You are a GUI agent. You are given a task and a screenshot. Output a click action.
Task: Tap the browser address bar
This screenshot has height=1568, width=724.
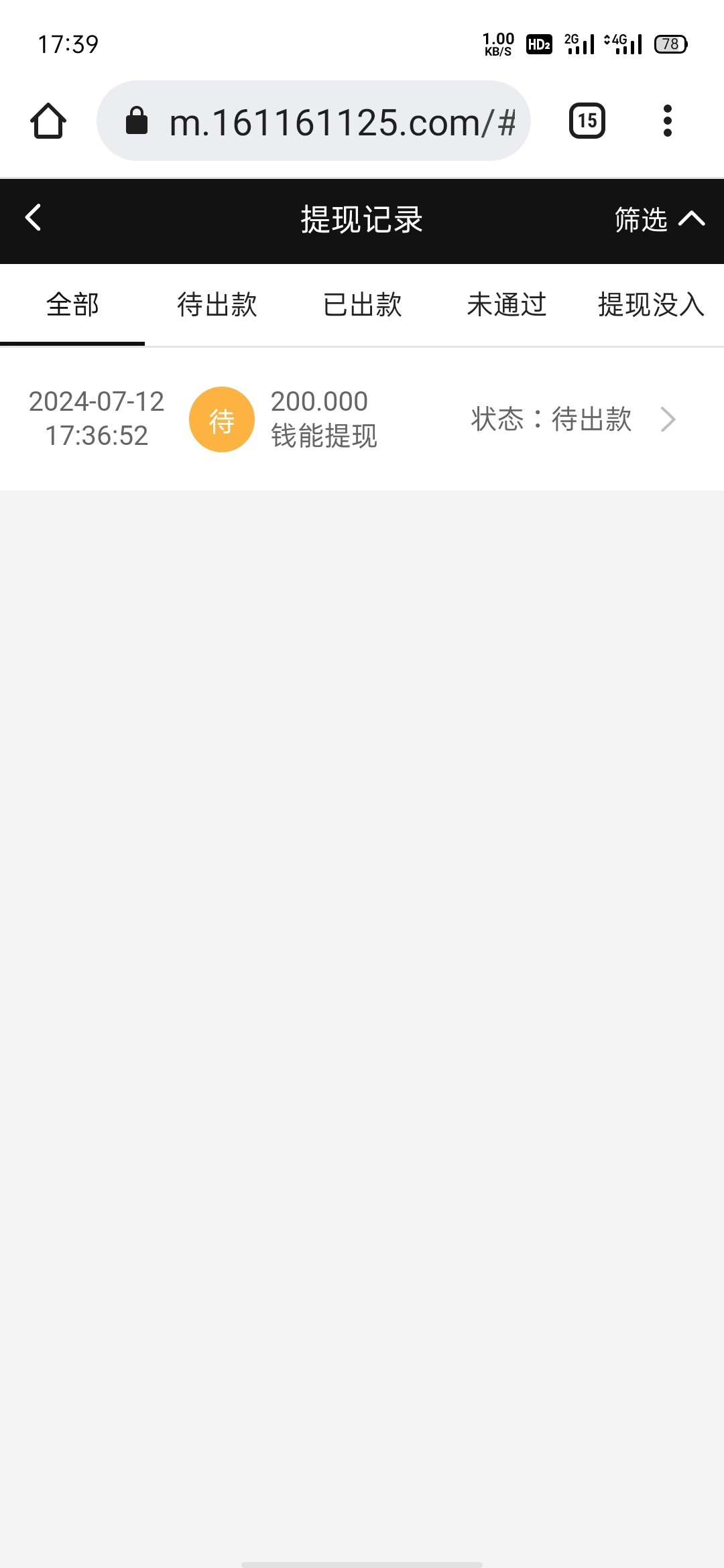(x=314, y=121)
